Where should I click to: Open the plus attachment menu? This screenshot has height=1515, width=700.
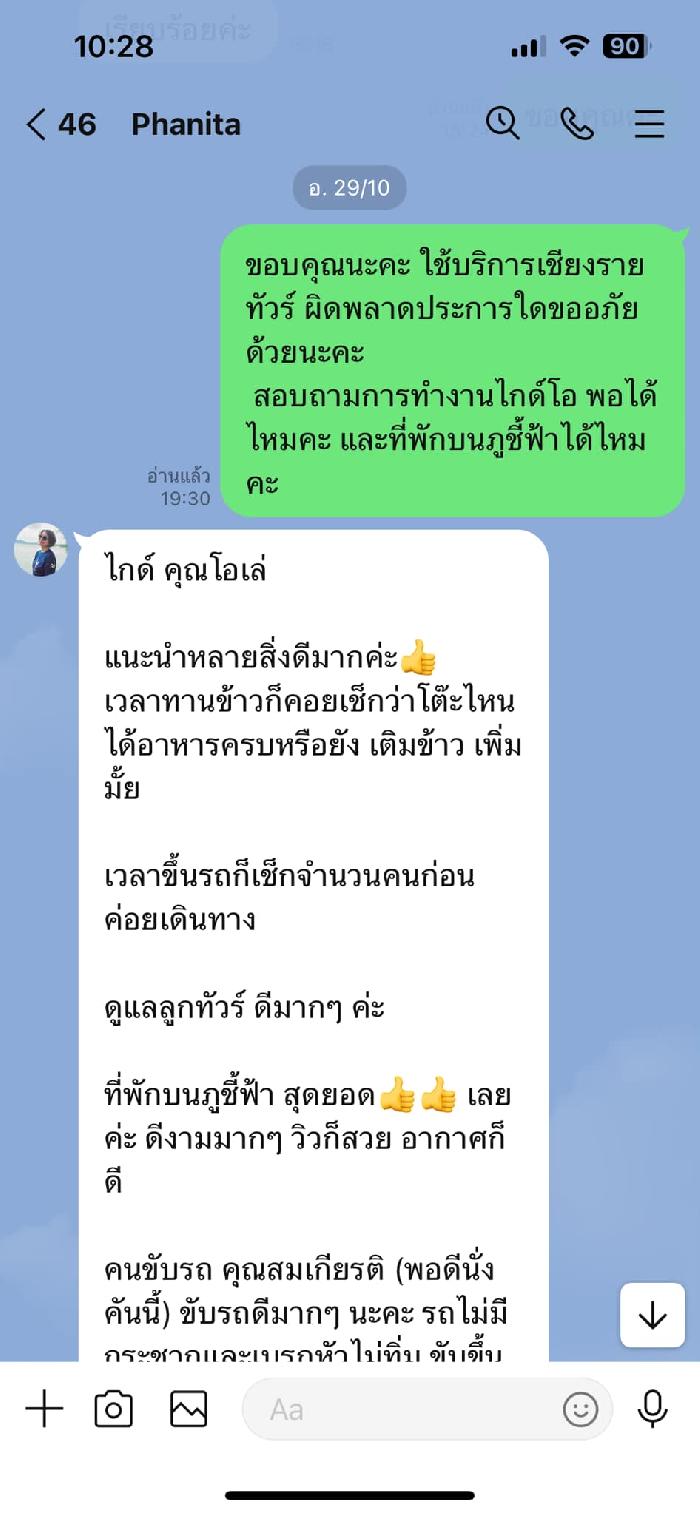pyautogui.click(x=44, y=1410)
